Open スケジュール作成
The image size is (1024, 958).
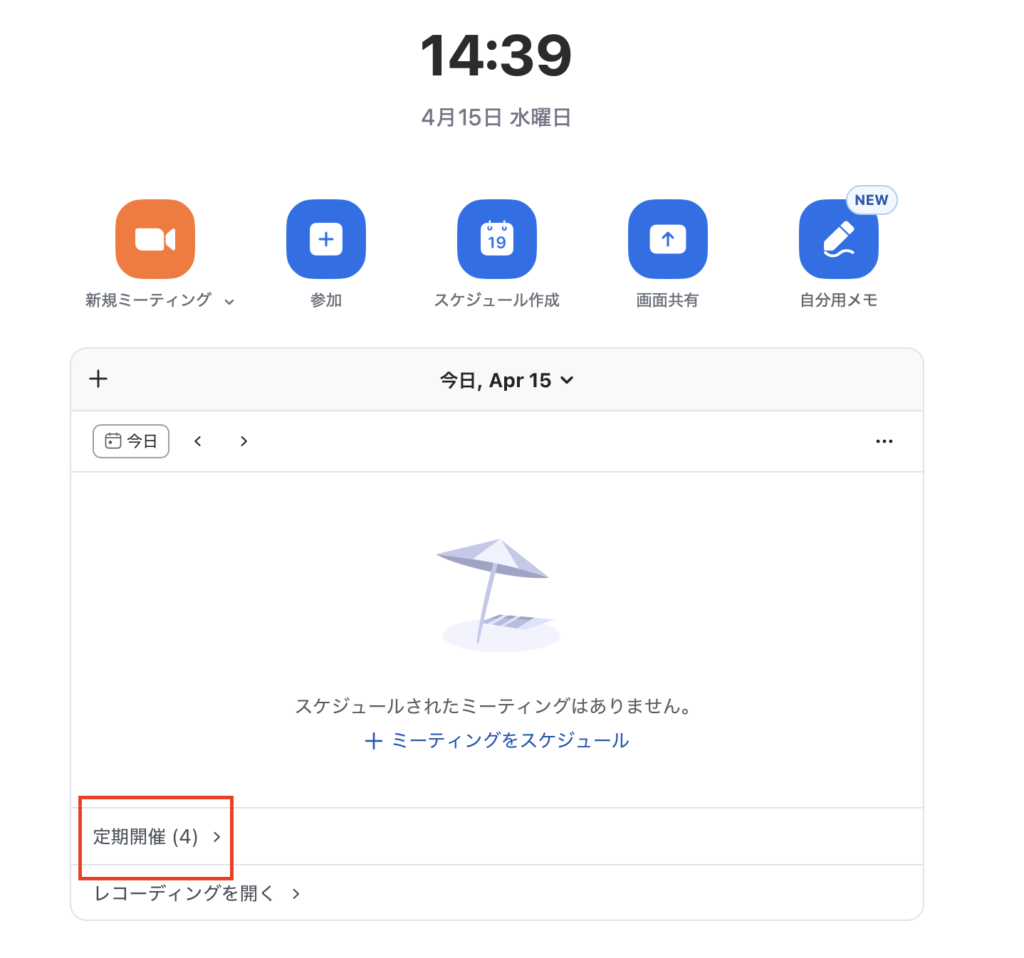(497, 239)
